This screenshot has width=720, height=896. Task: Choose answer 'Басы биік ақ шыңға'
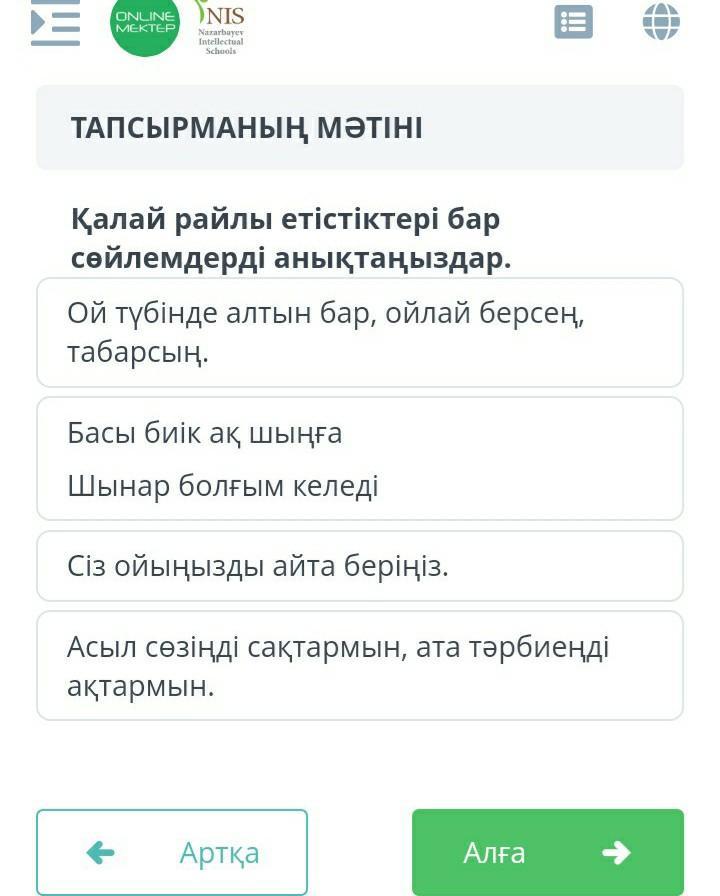(360, 459)
